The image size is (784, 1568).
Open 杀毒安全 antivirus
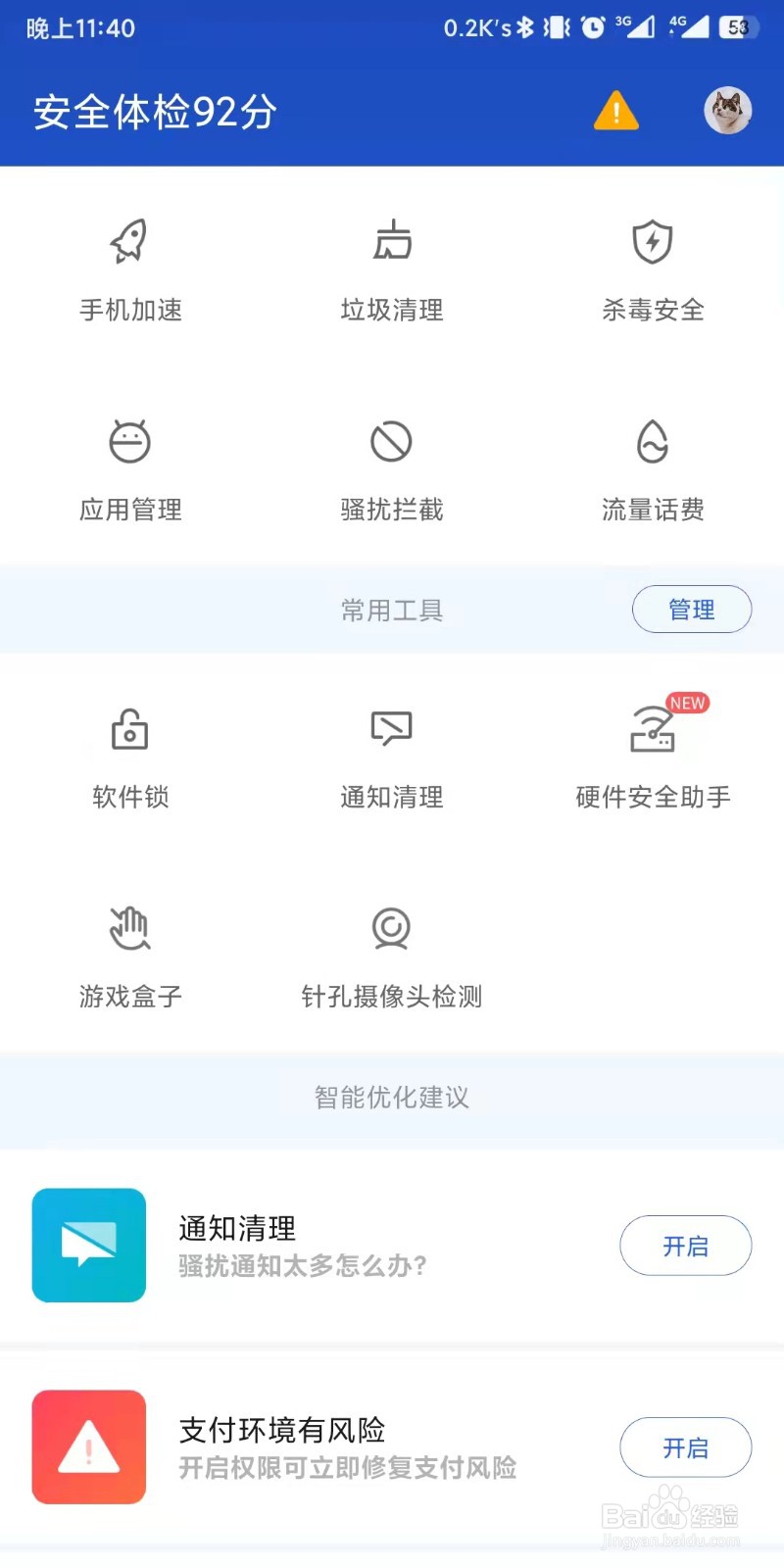pos(653,269)
